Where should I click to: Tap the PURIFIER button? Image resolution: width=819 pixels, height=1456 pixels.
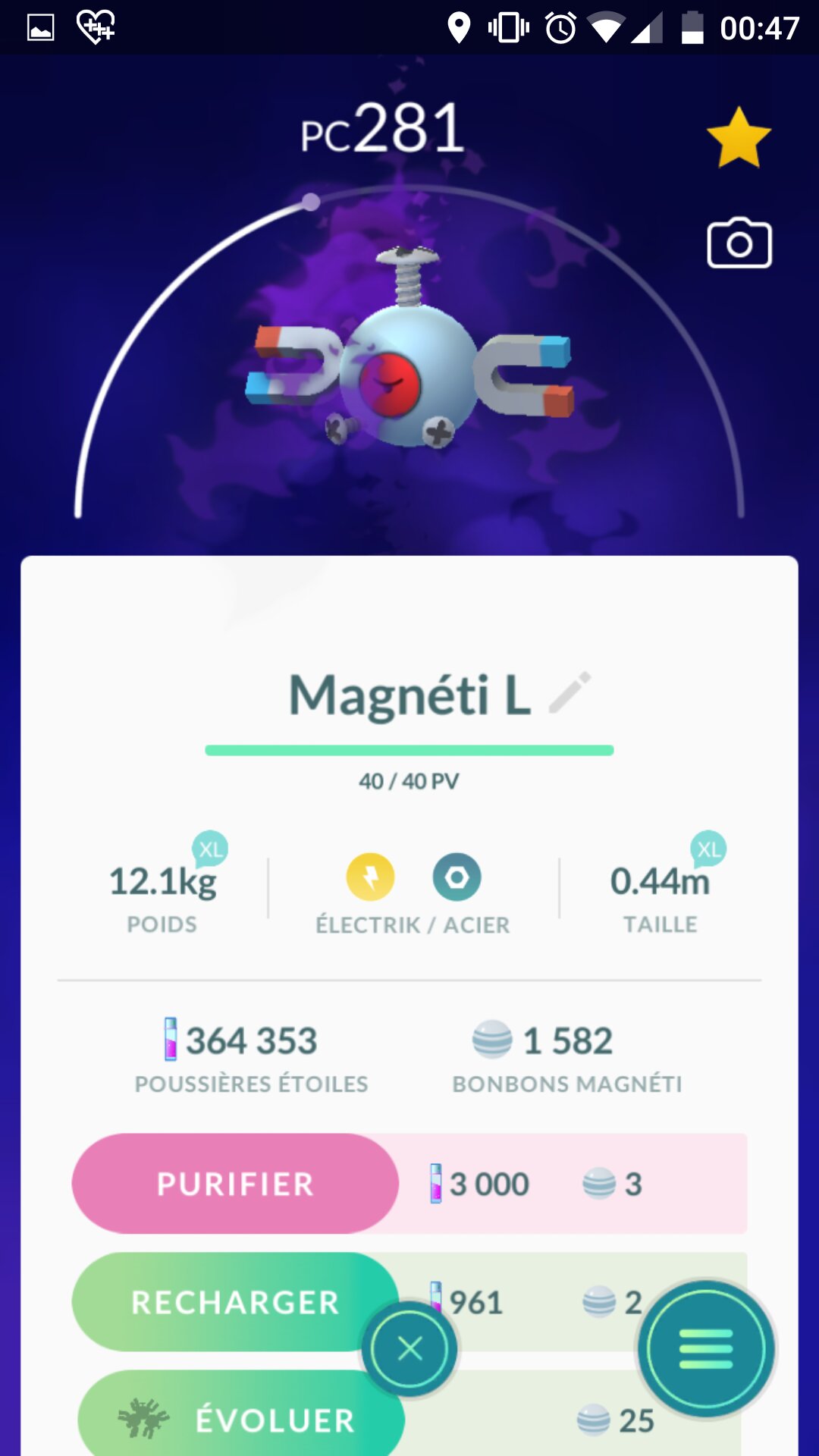[x=235, y=1184]
